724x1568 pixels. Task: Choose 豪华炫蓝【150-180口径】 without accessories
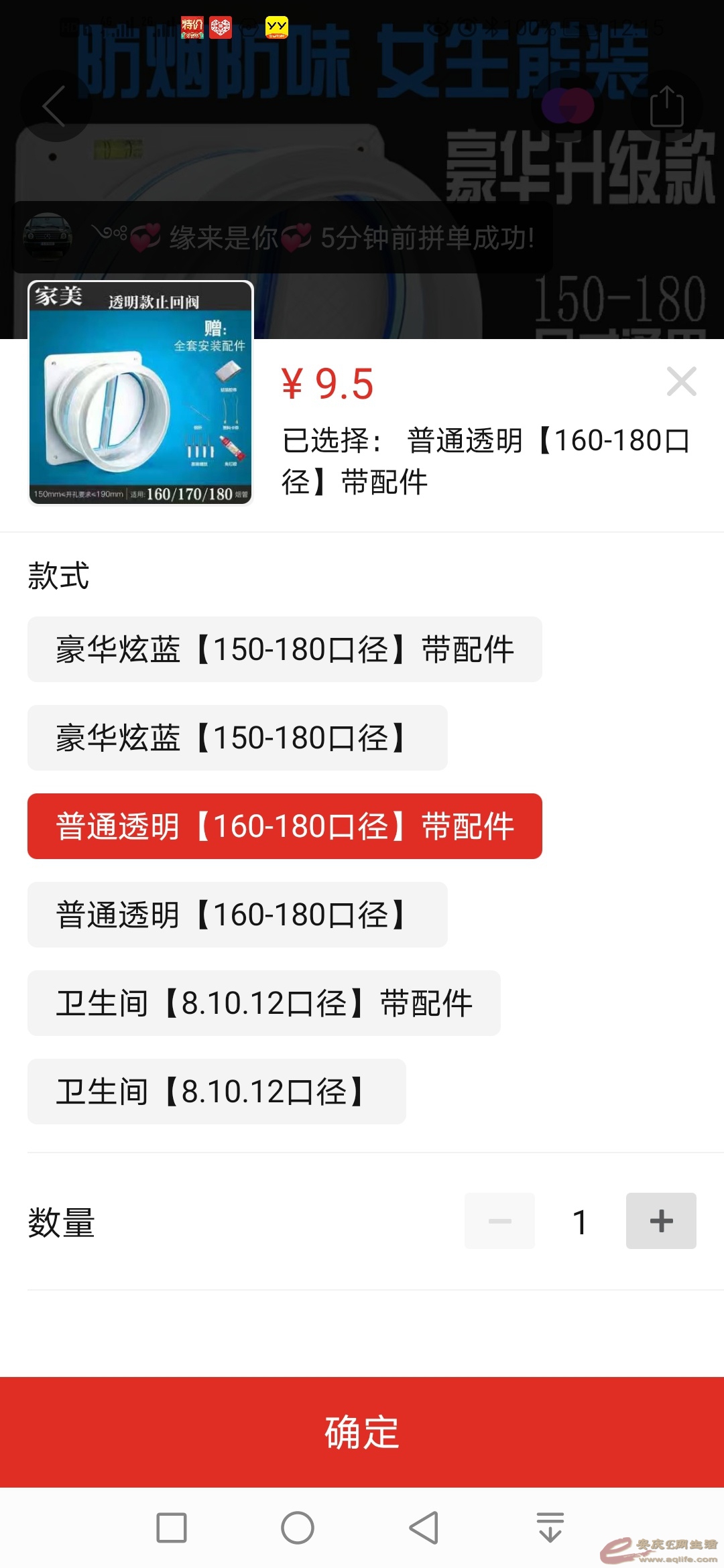(237, 738)
